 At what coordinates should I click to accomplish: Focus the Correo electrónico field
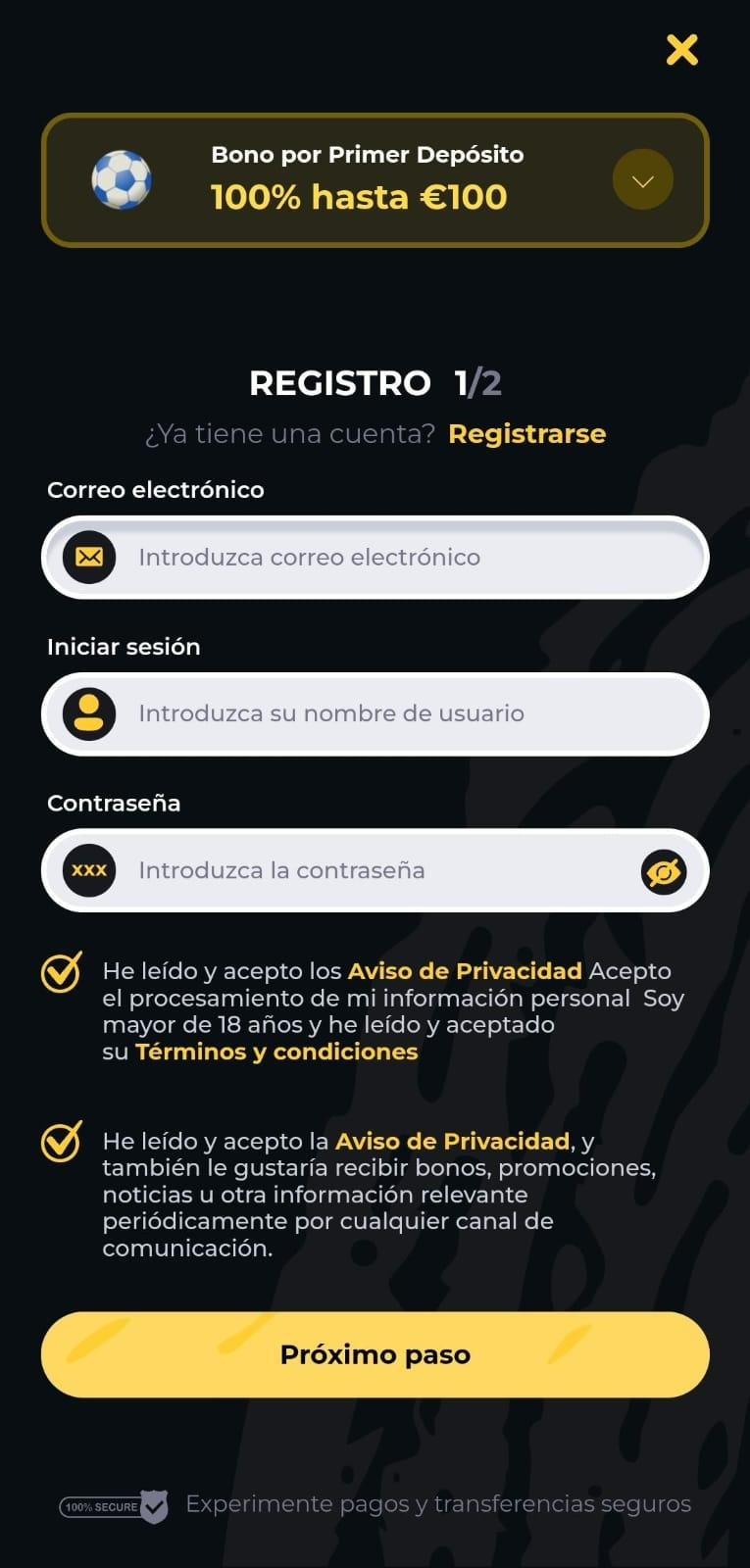pos(375,557)
